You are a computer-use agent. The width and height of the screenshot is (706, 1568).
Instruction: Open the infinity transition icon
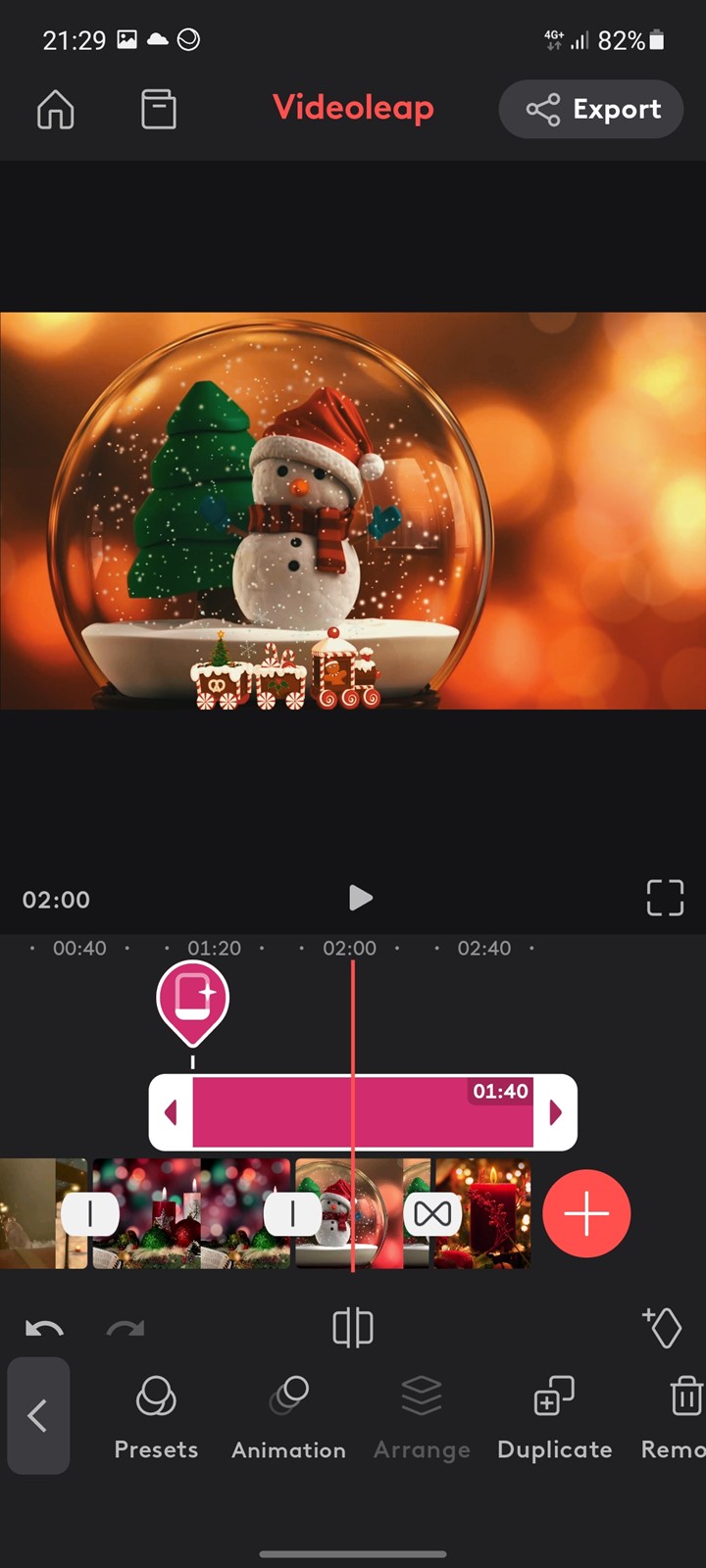[x=432, y=1214]
